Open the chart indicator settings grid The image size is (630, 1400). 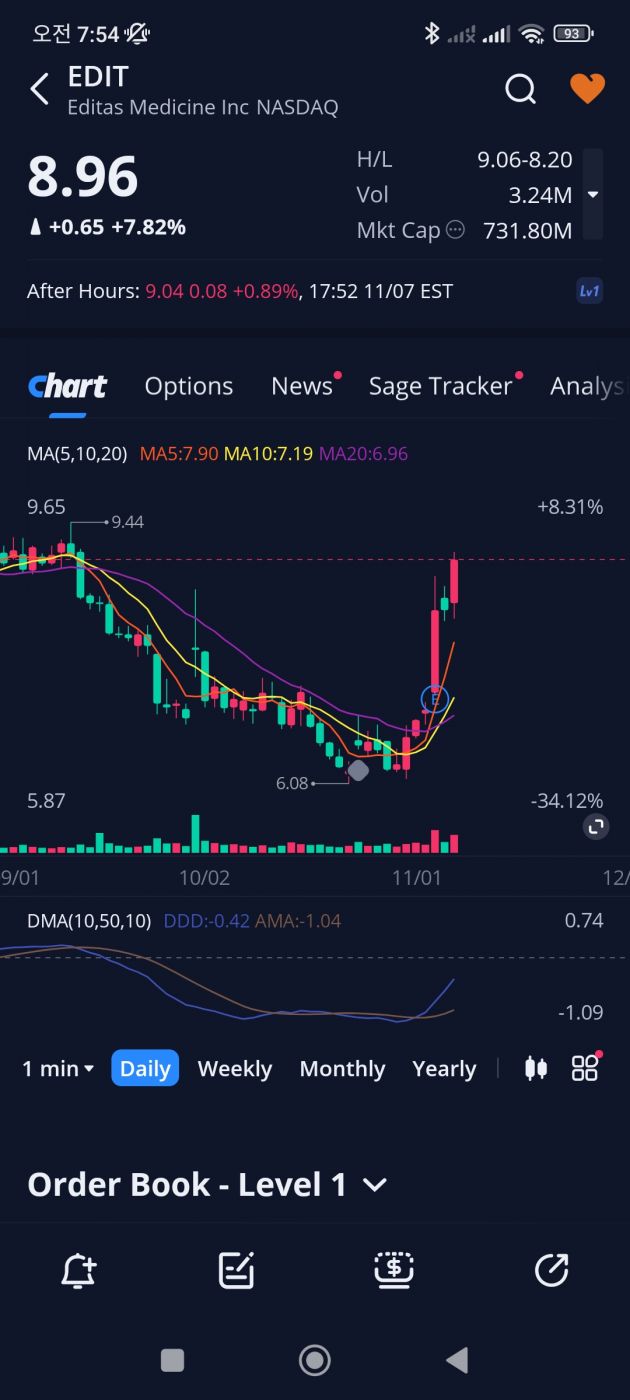[585, 1068]
